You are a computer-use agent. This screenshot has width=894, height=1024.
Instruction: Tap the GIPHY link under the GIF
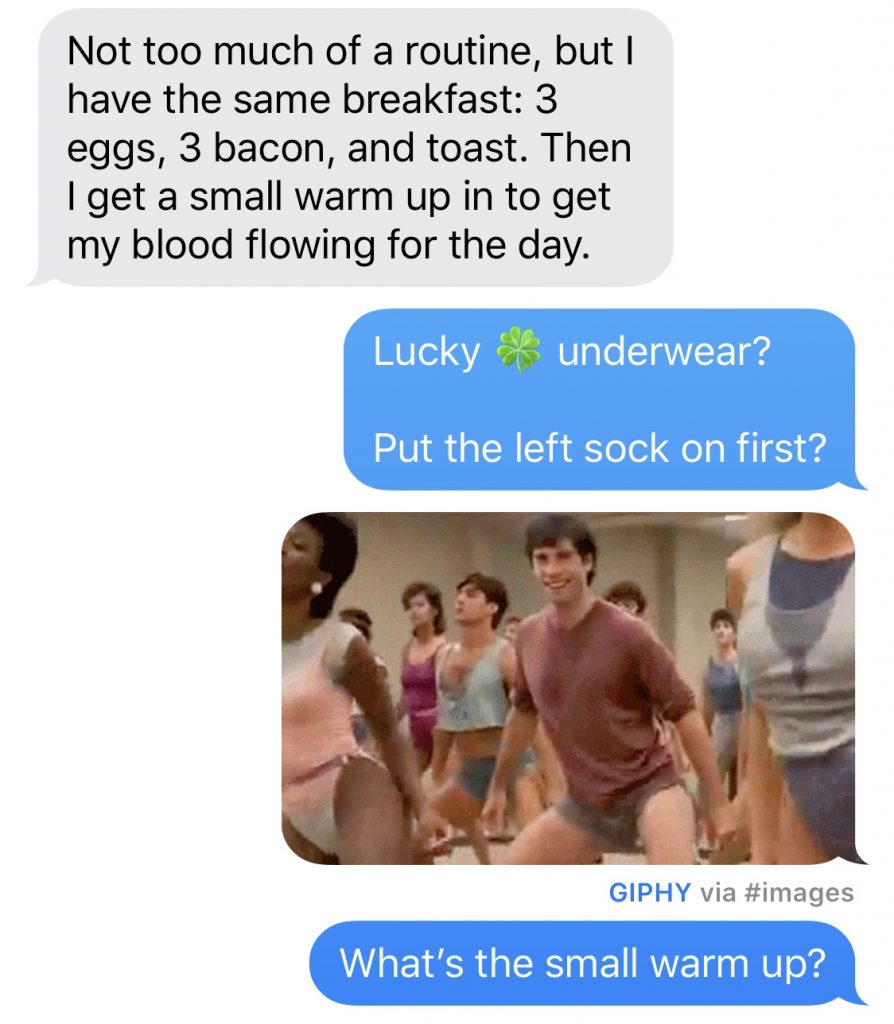[650, 893]
